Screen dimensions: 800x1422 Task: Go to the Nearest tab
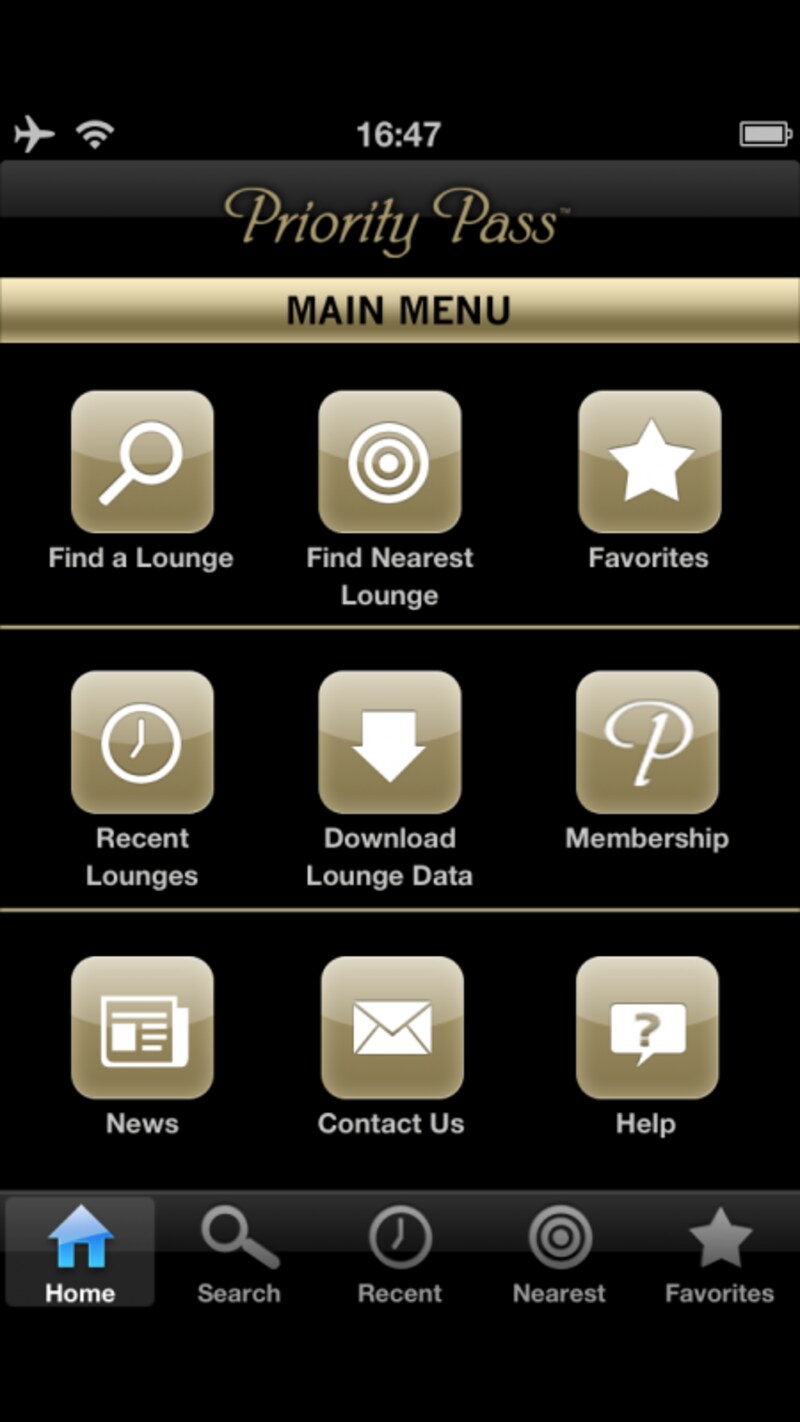click(559, 1252)
